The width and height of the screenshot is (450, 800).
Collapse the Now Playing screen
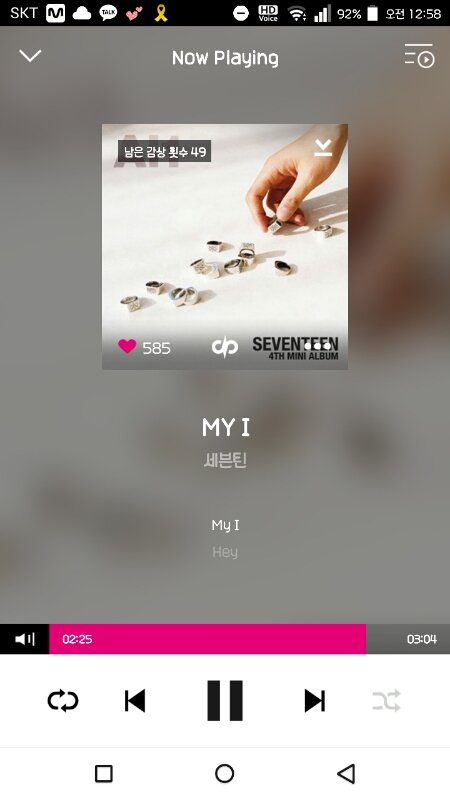click(30, 56)
